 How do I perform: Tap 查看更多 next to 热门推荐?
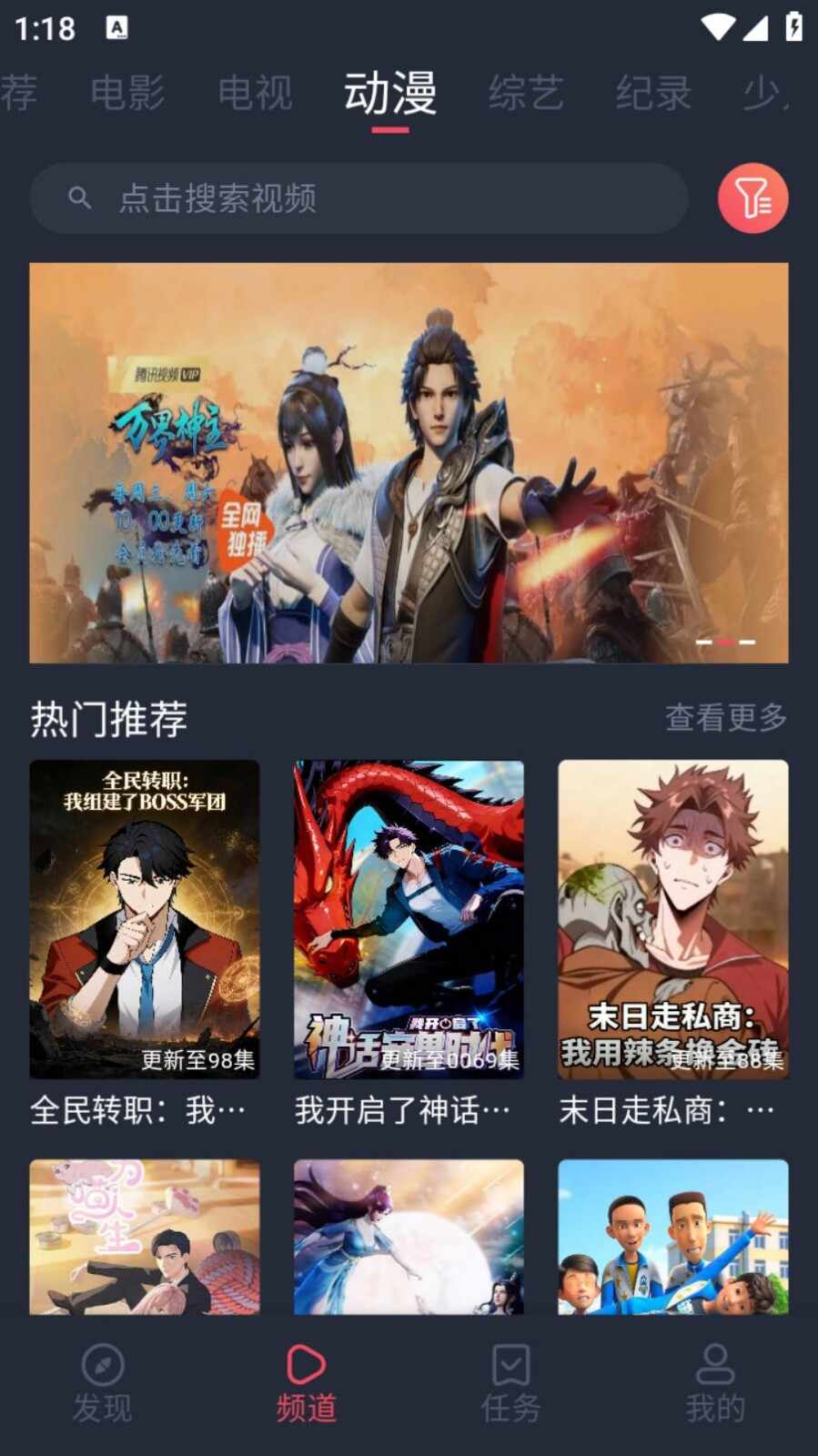click(725, 718)
